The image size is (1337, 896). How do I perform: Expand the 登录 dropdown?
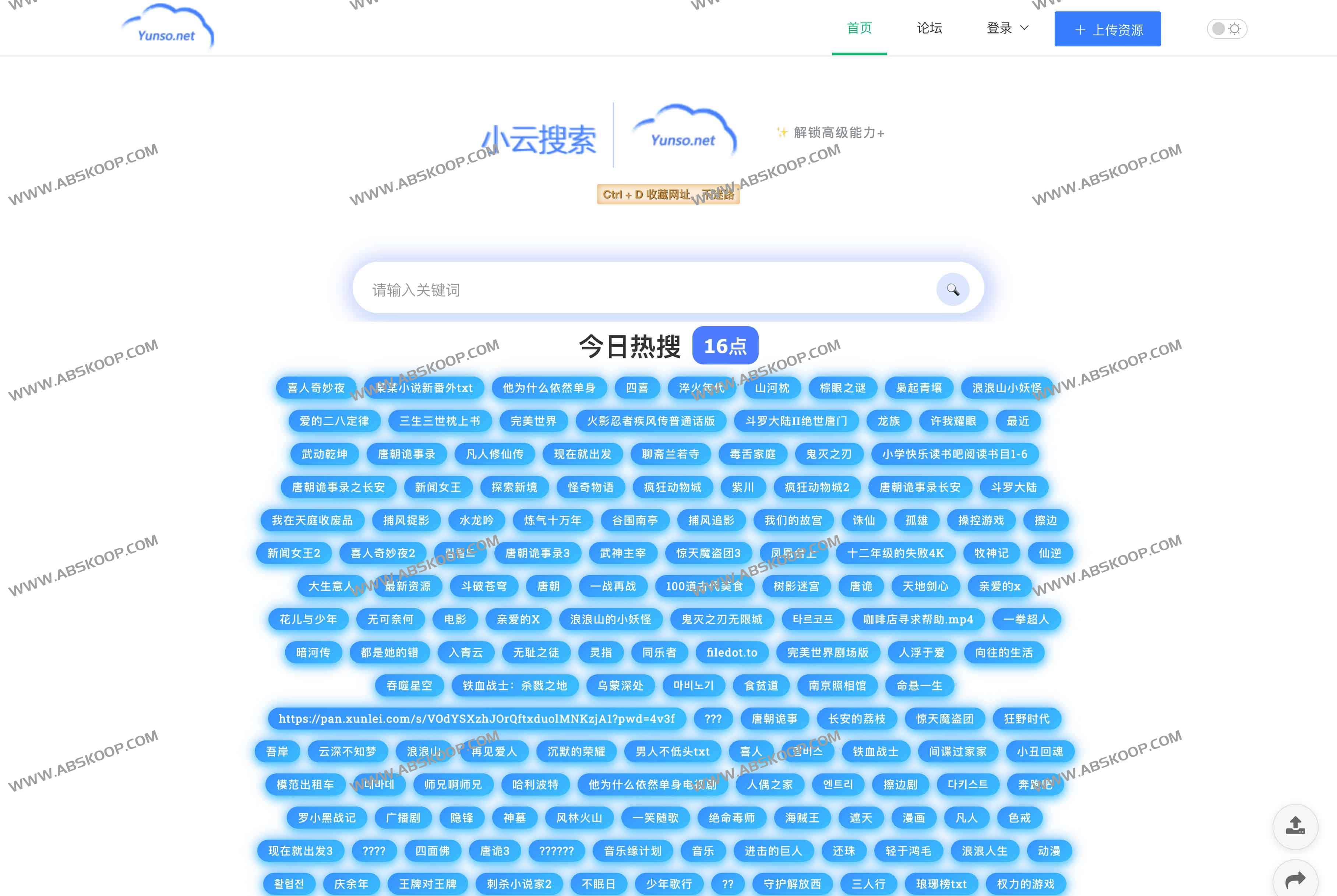point(1007,28)
